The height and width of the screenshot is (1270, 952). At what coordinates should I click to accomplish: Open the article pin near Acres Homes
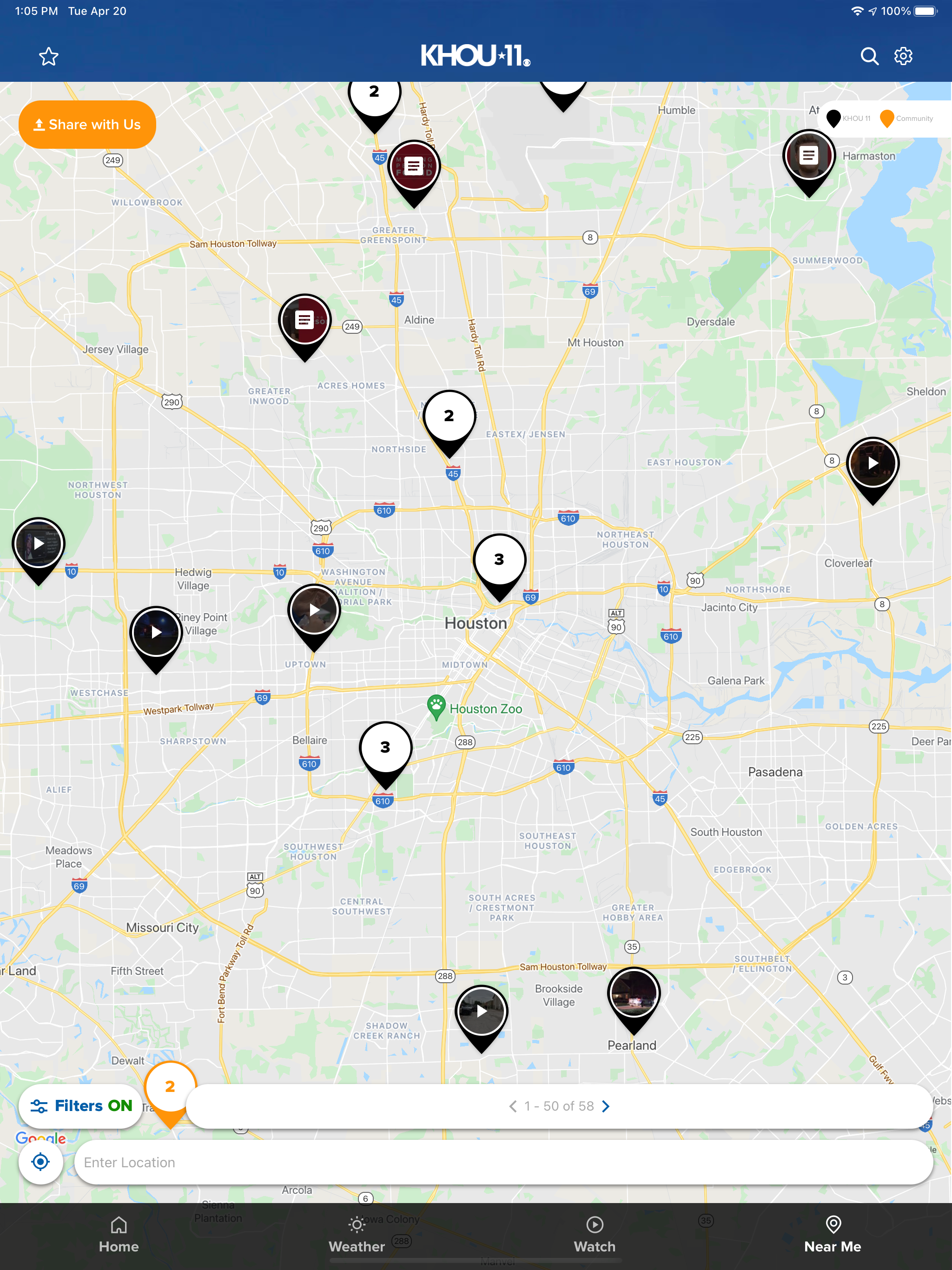pyautogui.click(x=304, y=320)
